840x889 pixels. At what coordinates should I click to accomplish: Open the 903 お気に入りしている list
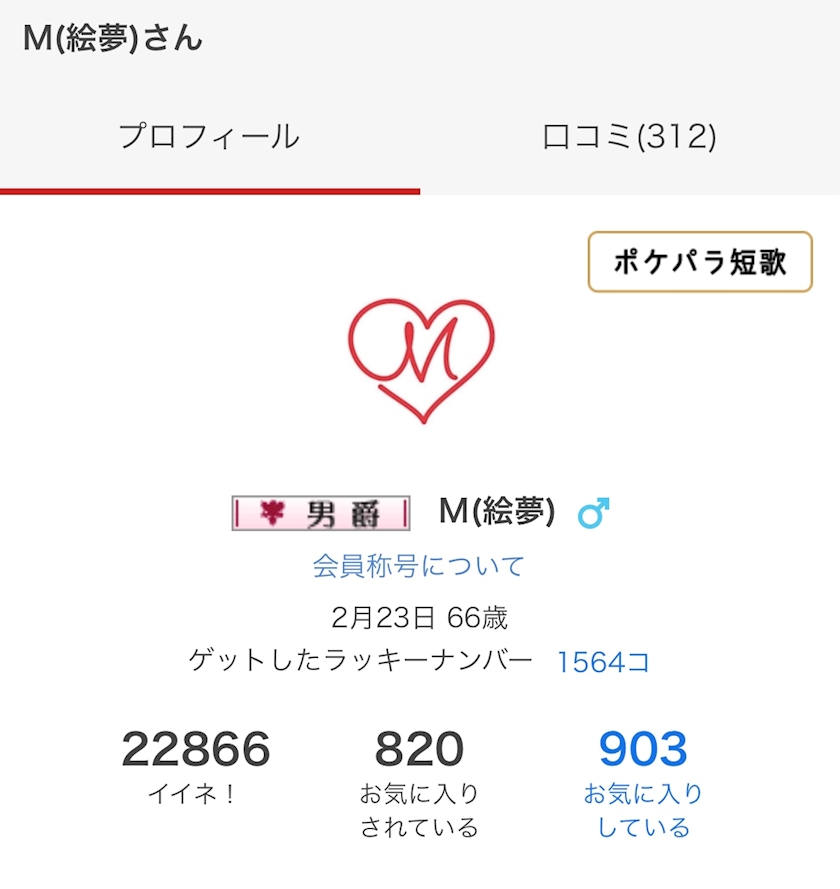point(643,785)
